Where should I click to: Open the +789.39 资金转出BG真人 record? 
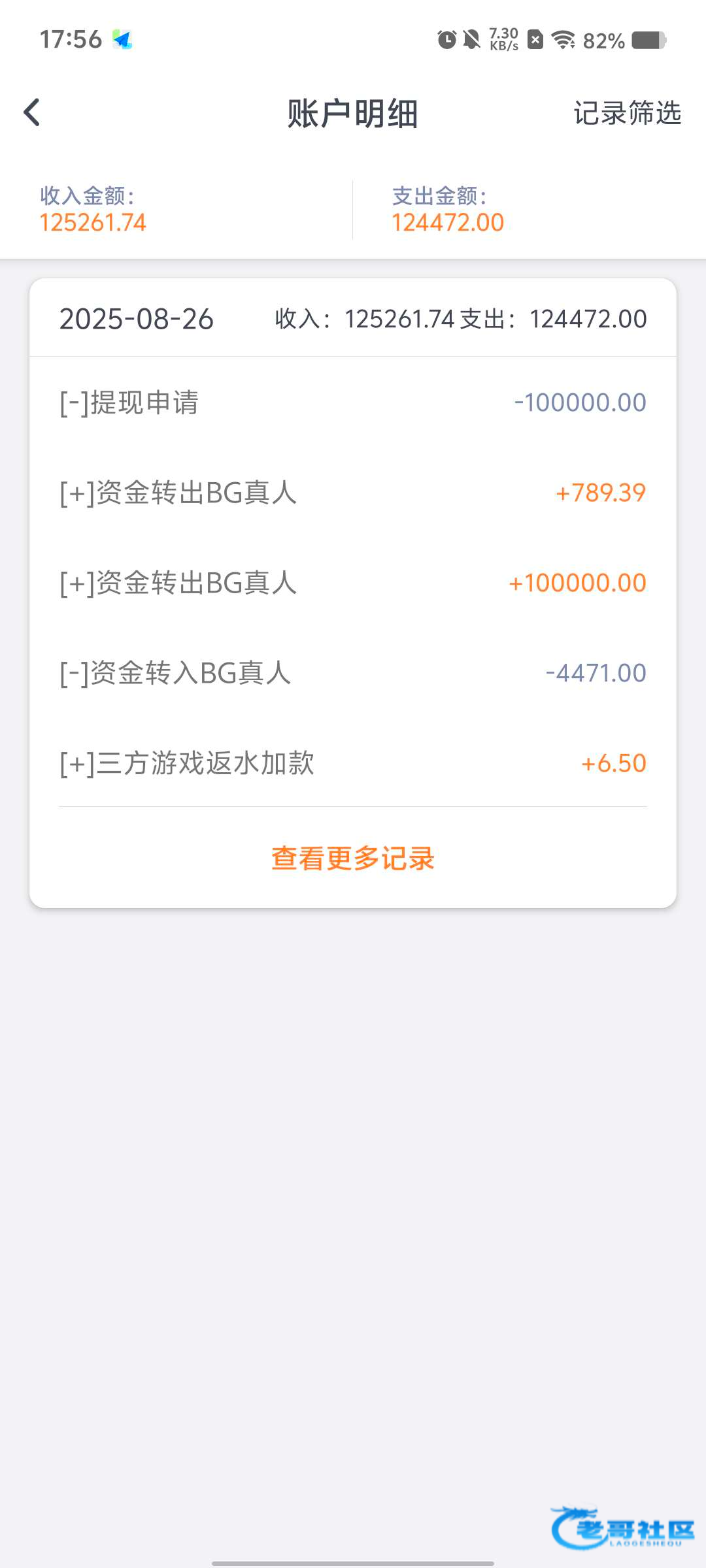coord(353,493)
